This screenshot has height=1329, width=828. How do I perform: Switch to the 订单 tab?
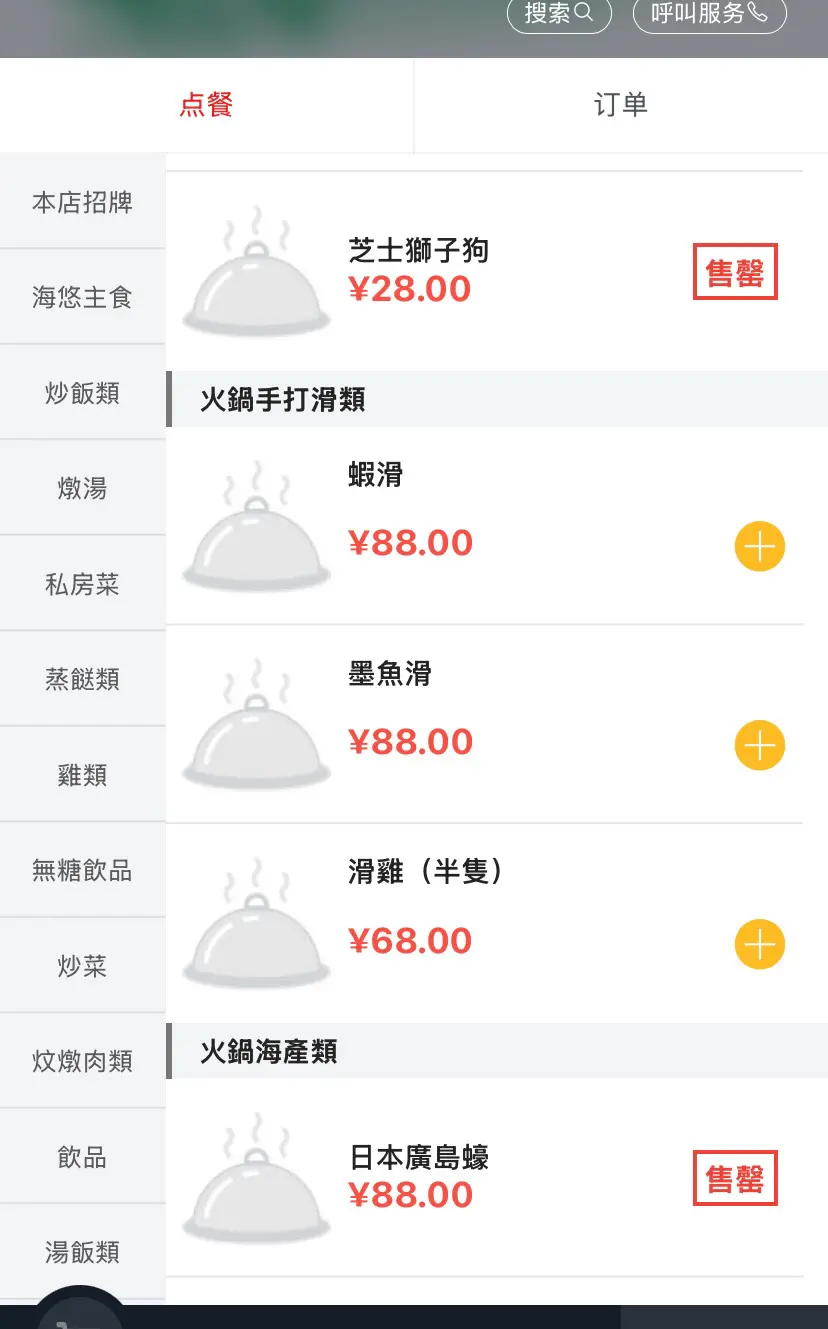click(621, 105)
